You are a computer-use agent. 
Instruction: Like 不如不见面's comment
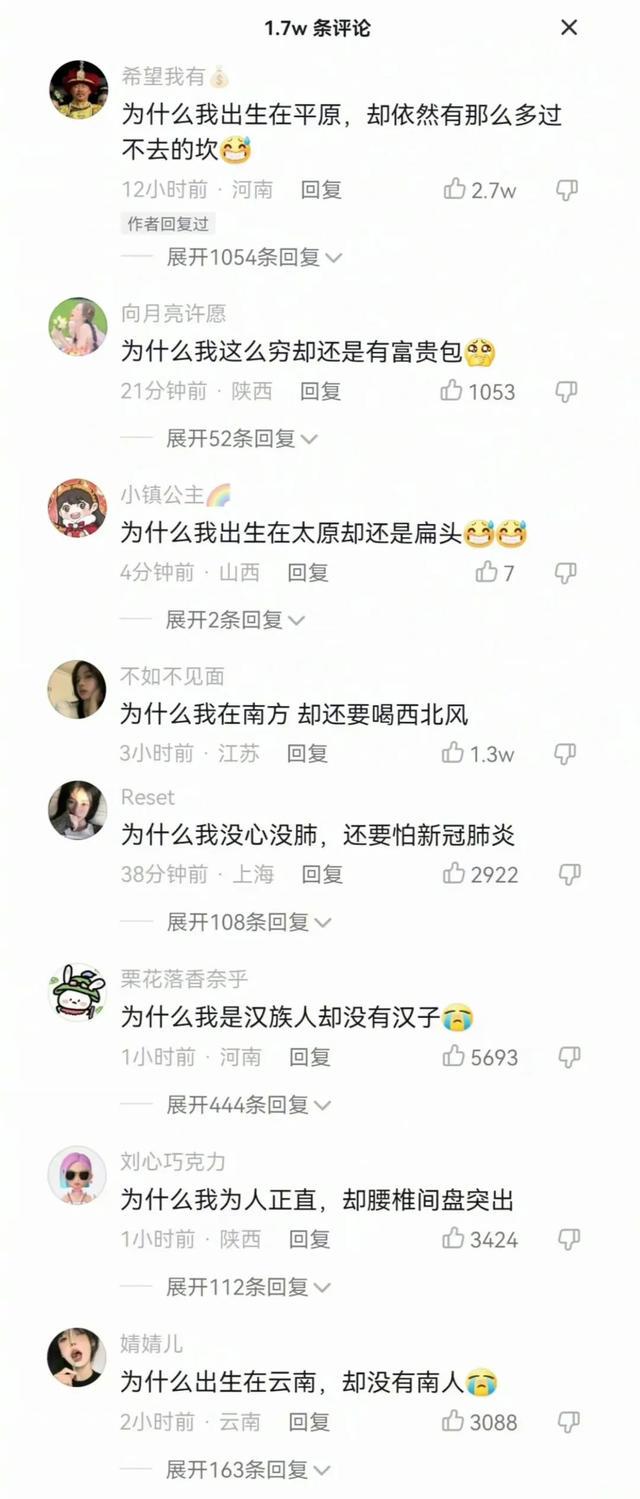pos(453,753)
